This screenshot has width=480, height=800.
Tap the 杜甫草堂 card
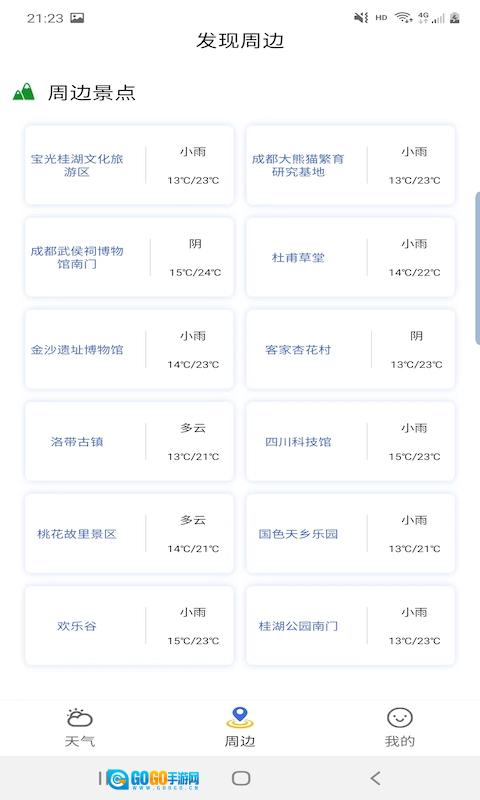coord(350,258)
